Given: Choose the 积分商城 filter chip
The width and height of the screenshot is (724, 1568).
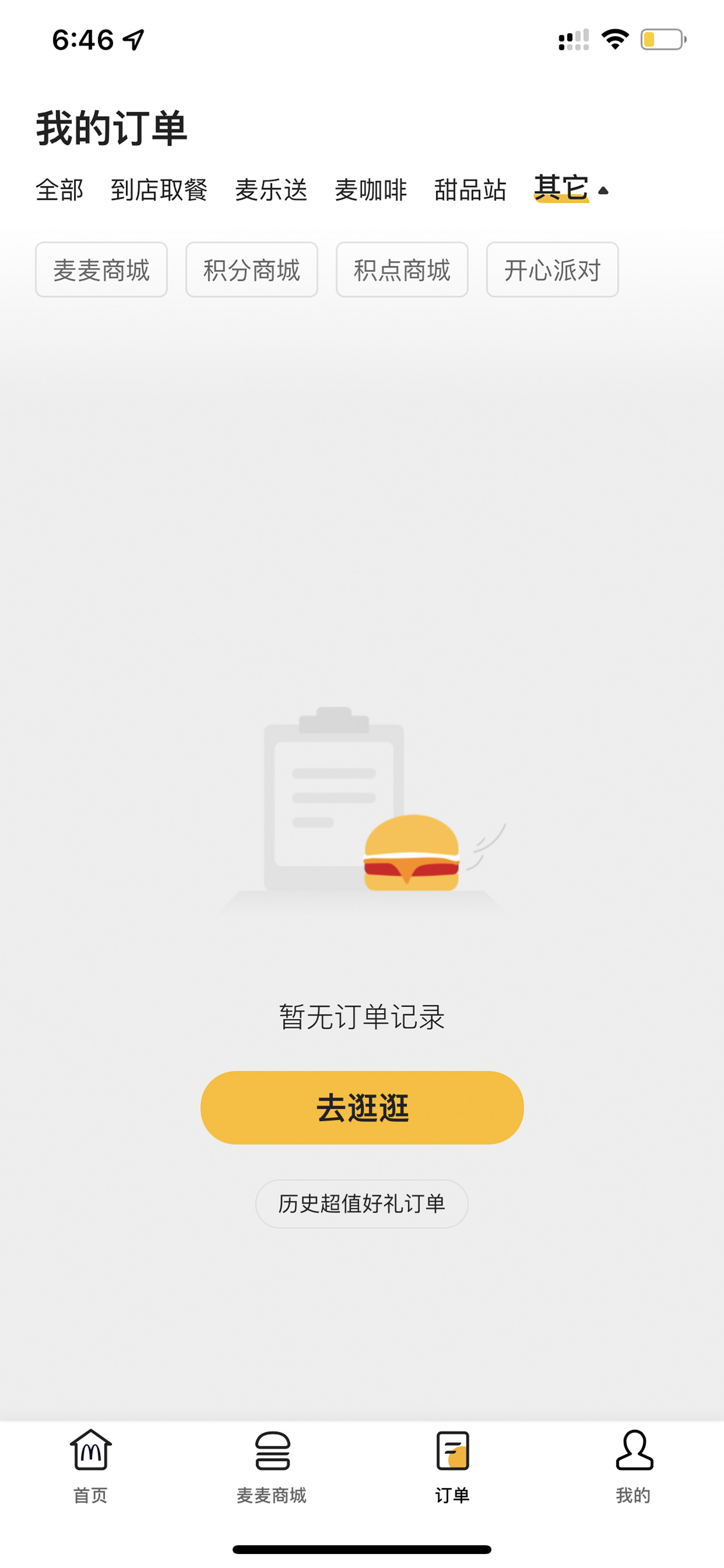Looking at the screenshot, I should 252,270.
